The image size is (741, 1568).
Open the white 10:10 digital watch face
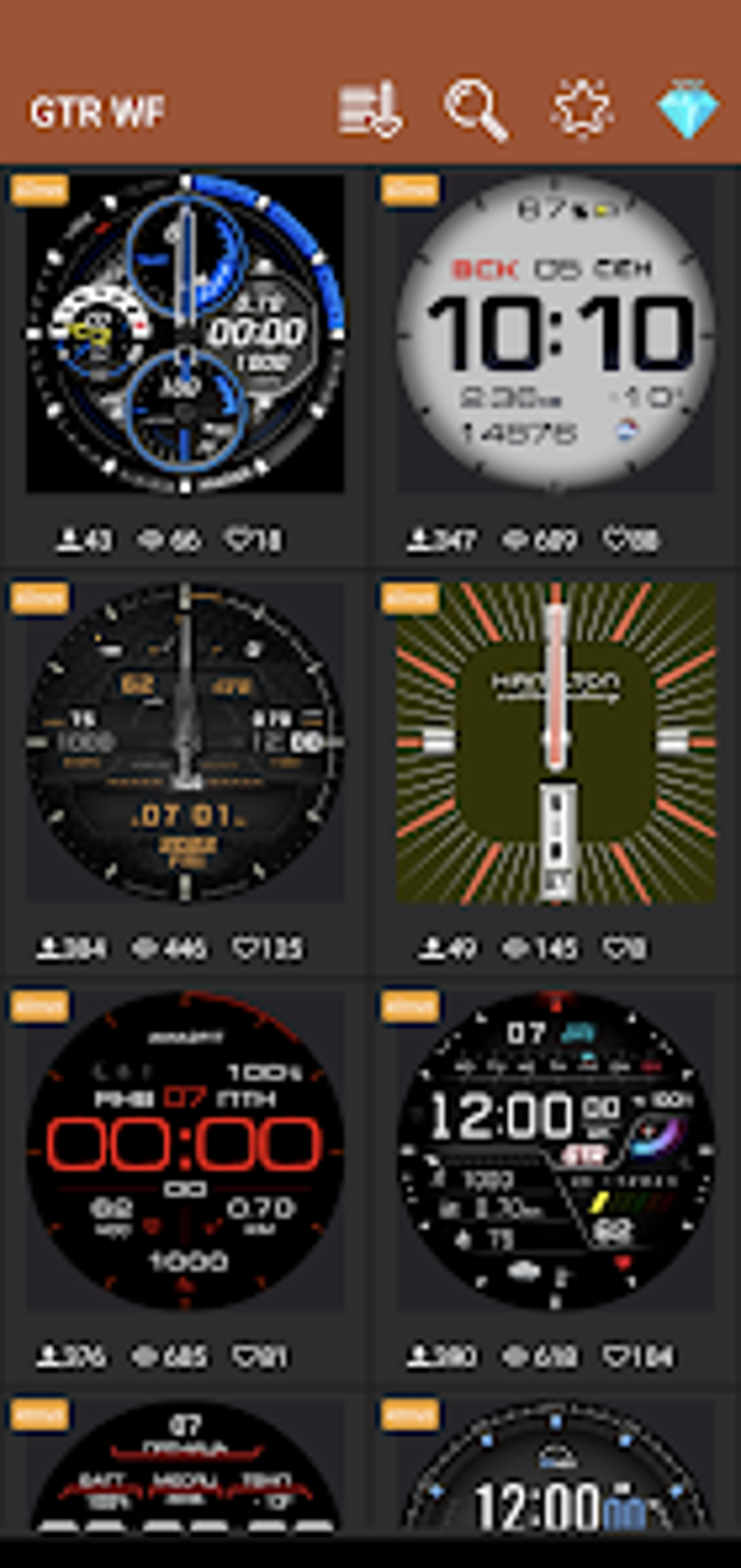point(556,333)
